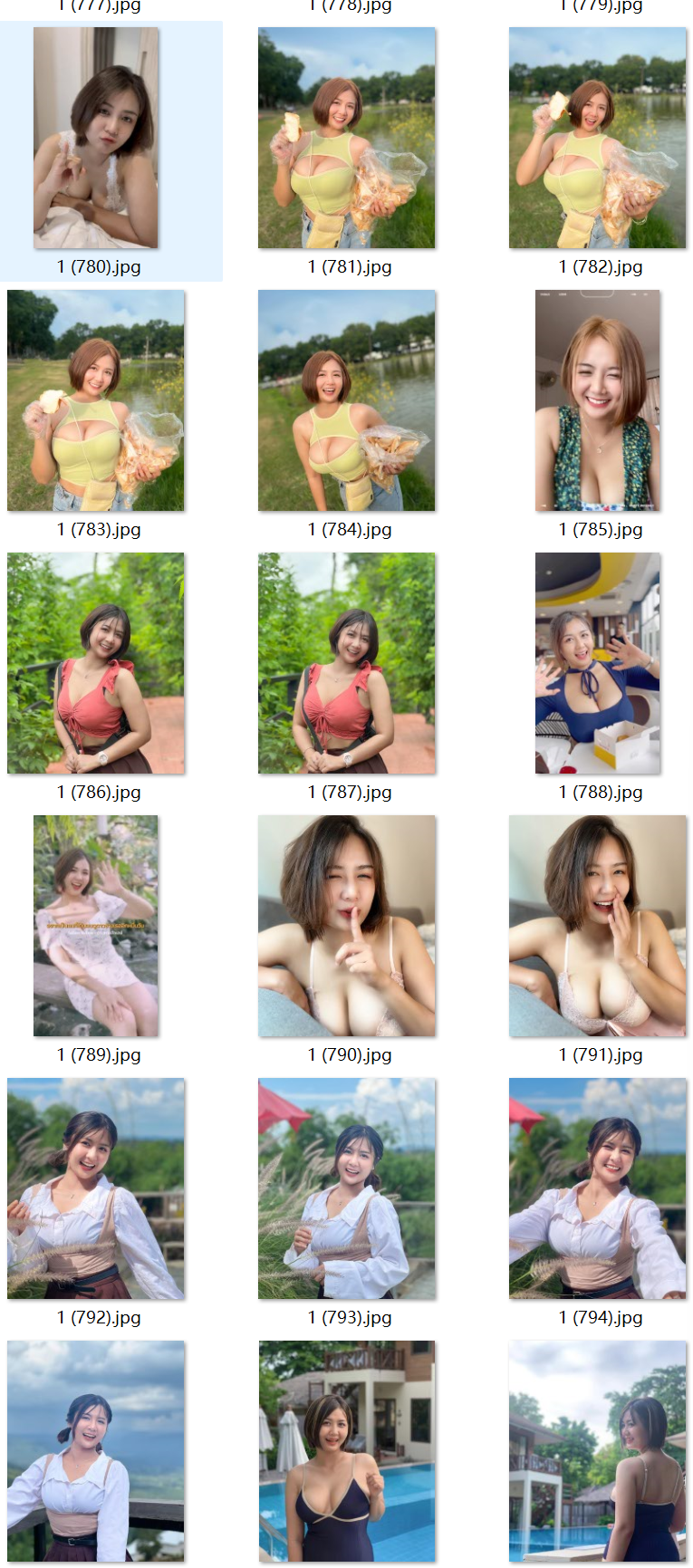693x1568 pixels.
Task: Open the file 1 (792).jpg
Action: point(96,1188)
